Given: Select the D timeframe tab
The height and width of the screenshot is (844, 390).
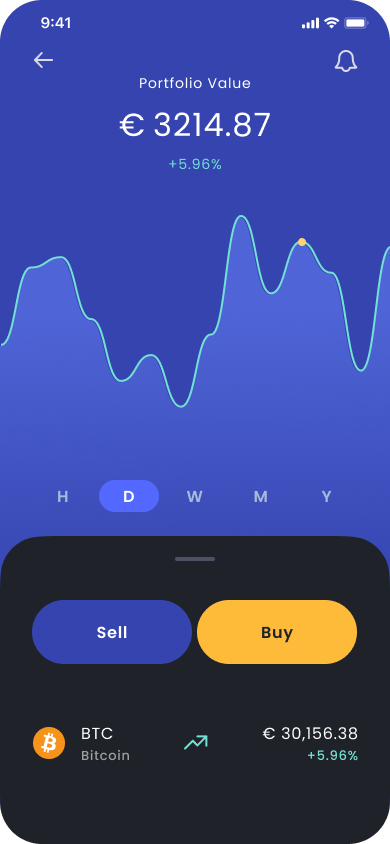Looking at the screenshot, I should pyautogui.click(x=129, y=496).
